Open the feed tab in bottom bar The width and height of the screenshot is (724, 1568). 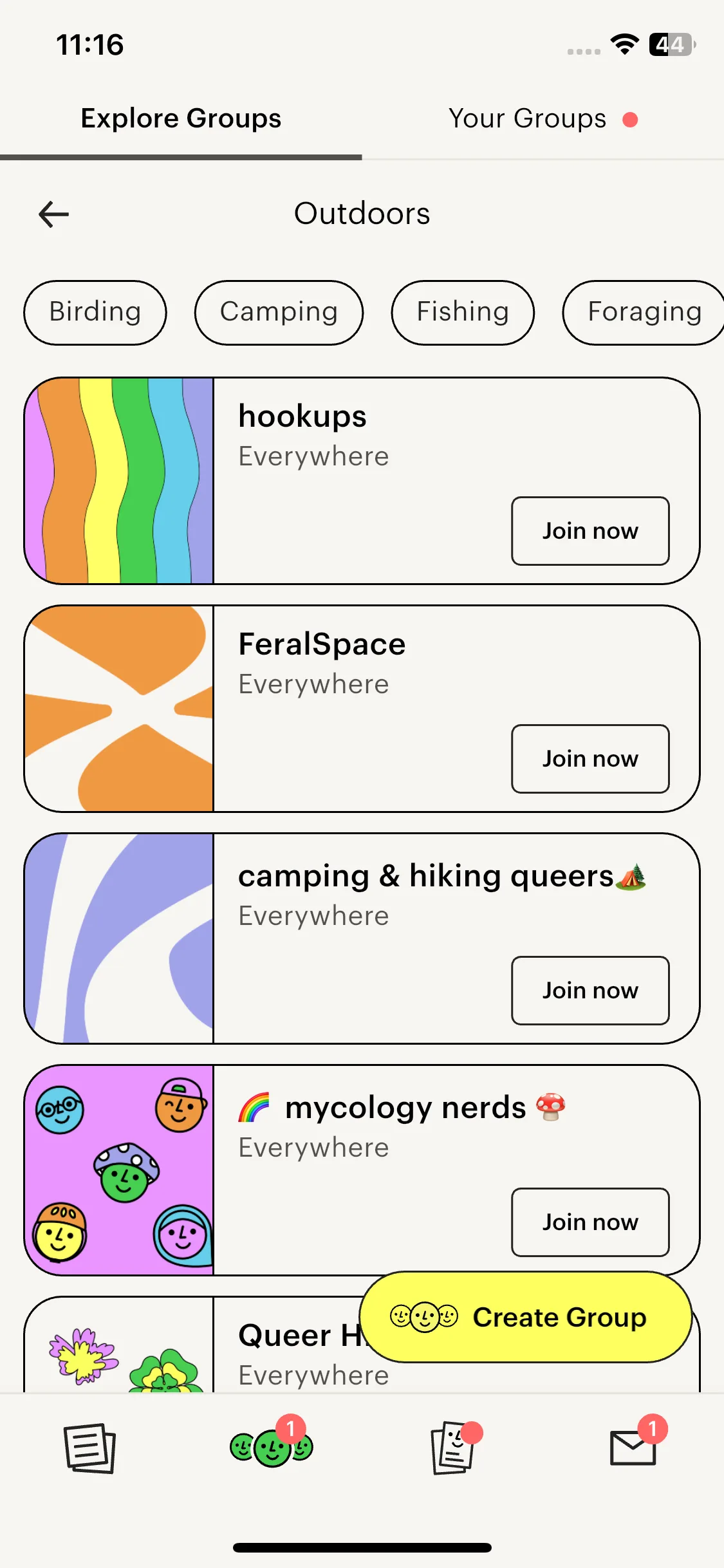tap(90, 1448)
